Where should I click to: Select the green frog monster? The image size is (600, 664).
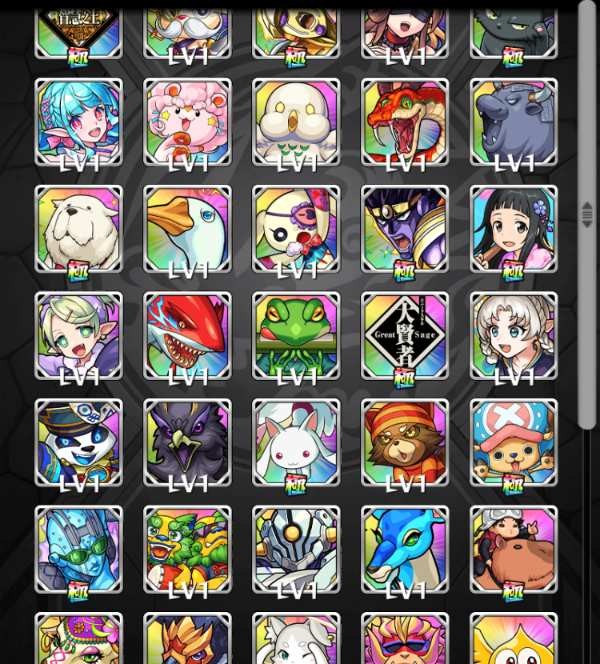pyautogui.click(x=296, y=336)
